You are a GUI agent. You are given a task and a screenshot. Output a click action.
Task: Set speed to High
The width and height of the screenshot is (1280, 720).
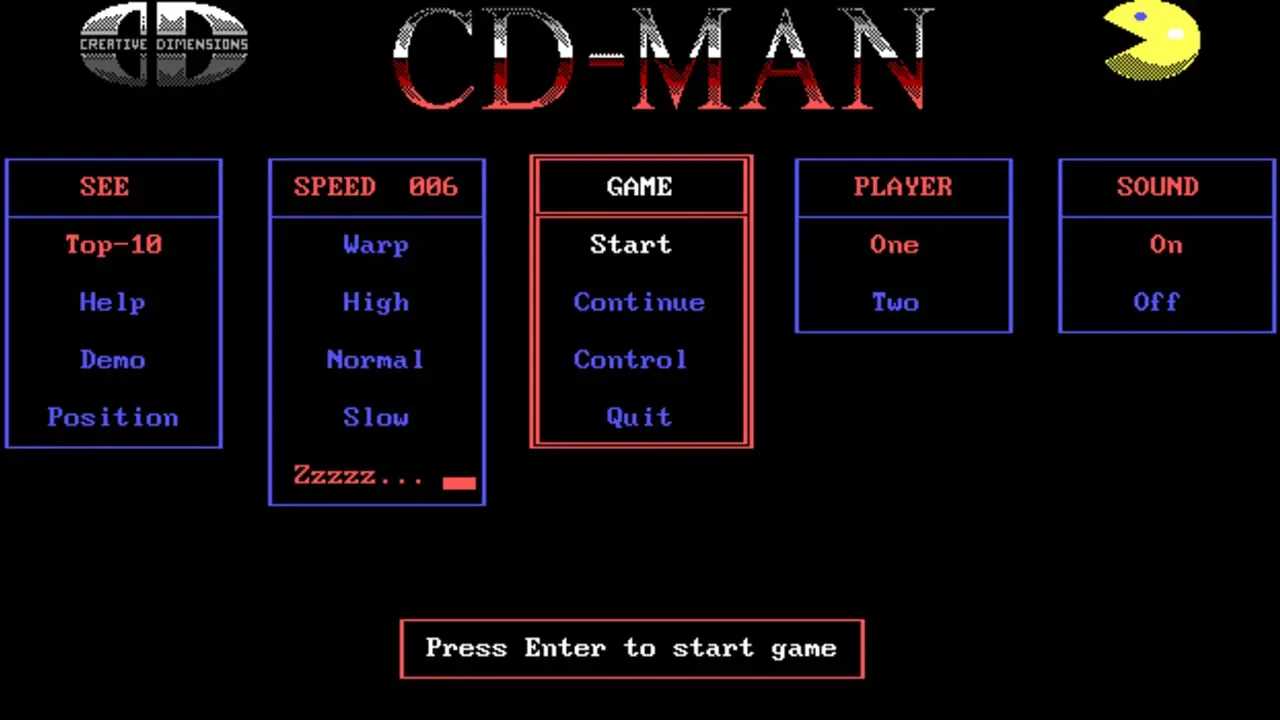[376, 303]
